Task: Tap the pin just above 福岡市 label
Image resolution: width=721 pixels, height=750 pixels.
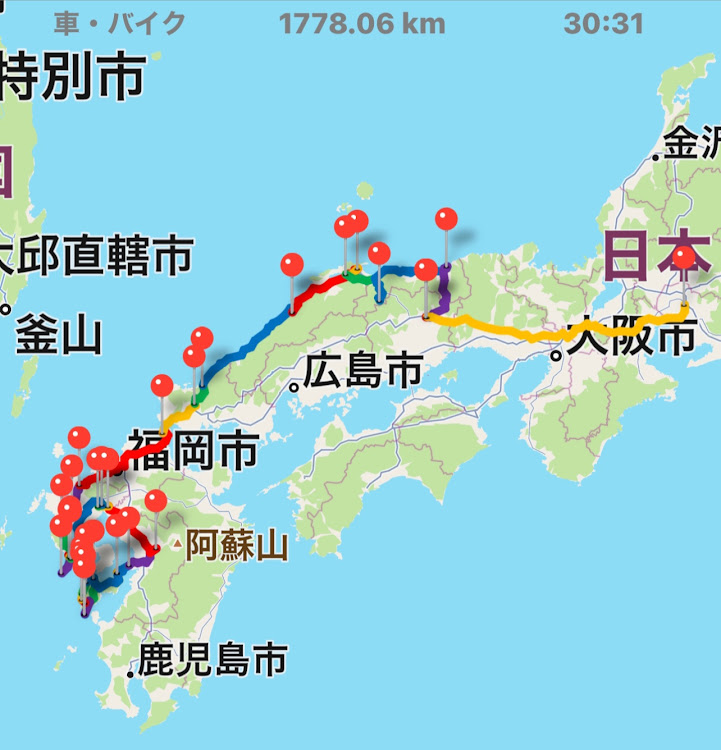Action: (x=162, y=385)
